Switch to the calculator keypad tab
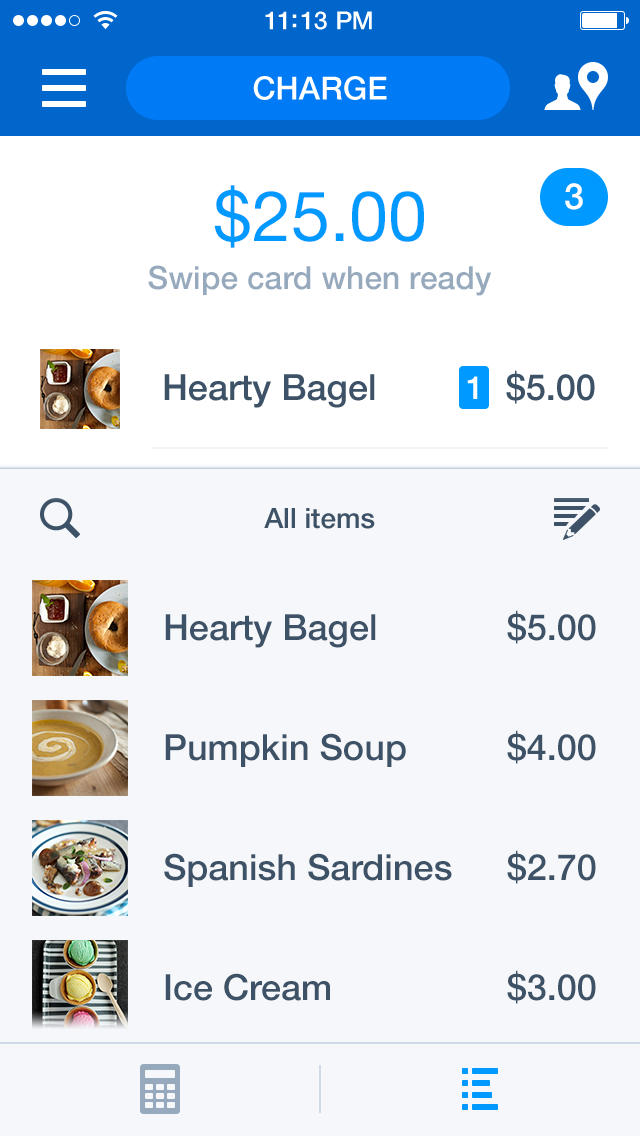Screen dimensions: 640x1136 tap(160, 1089)
